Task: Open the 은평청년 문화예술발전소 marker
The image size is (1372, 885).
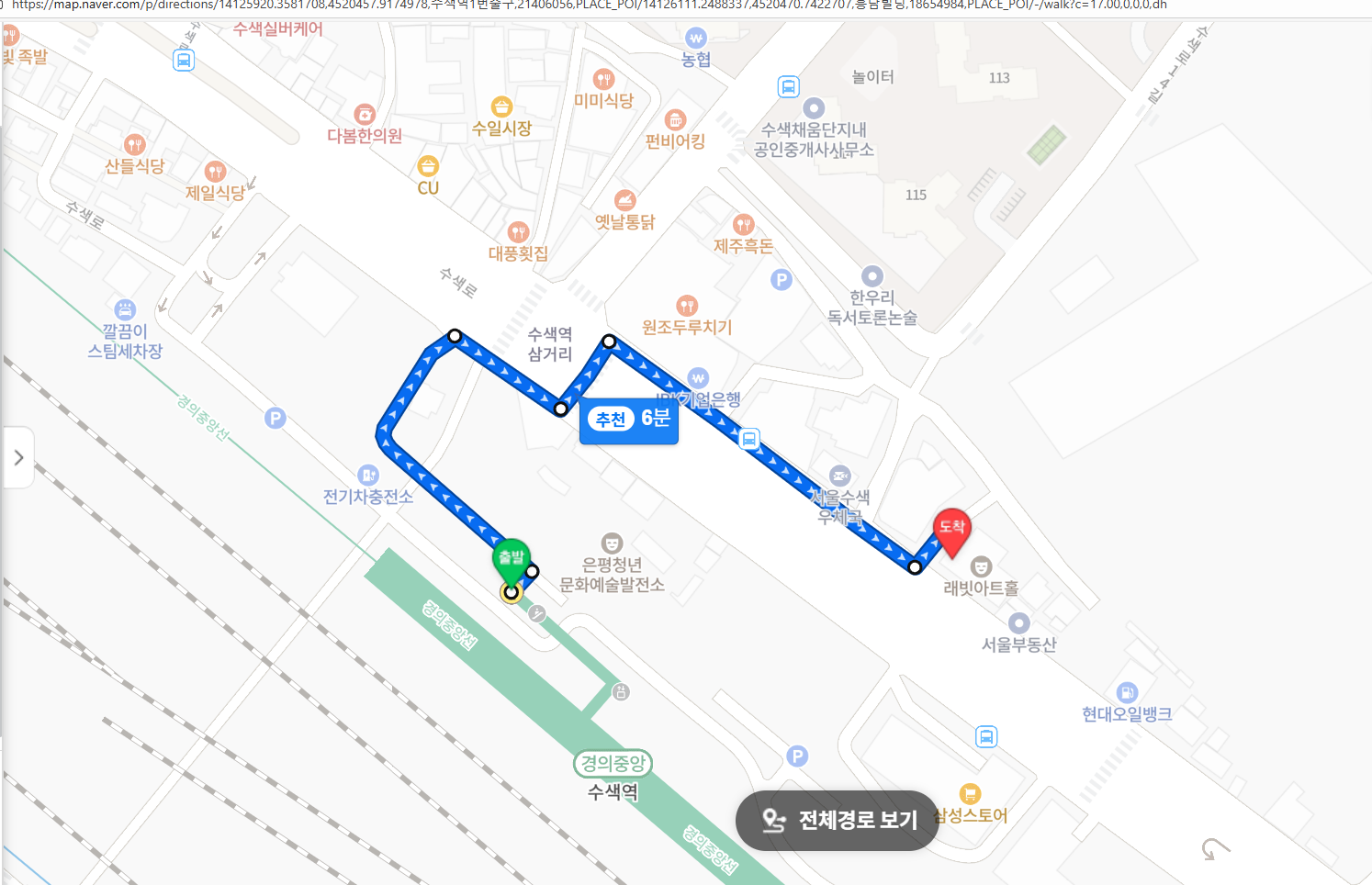Action: pos(612,543)
